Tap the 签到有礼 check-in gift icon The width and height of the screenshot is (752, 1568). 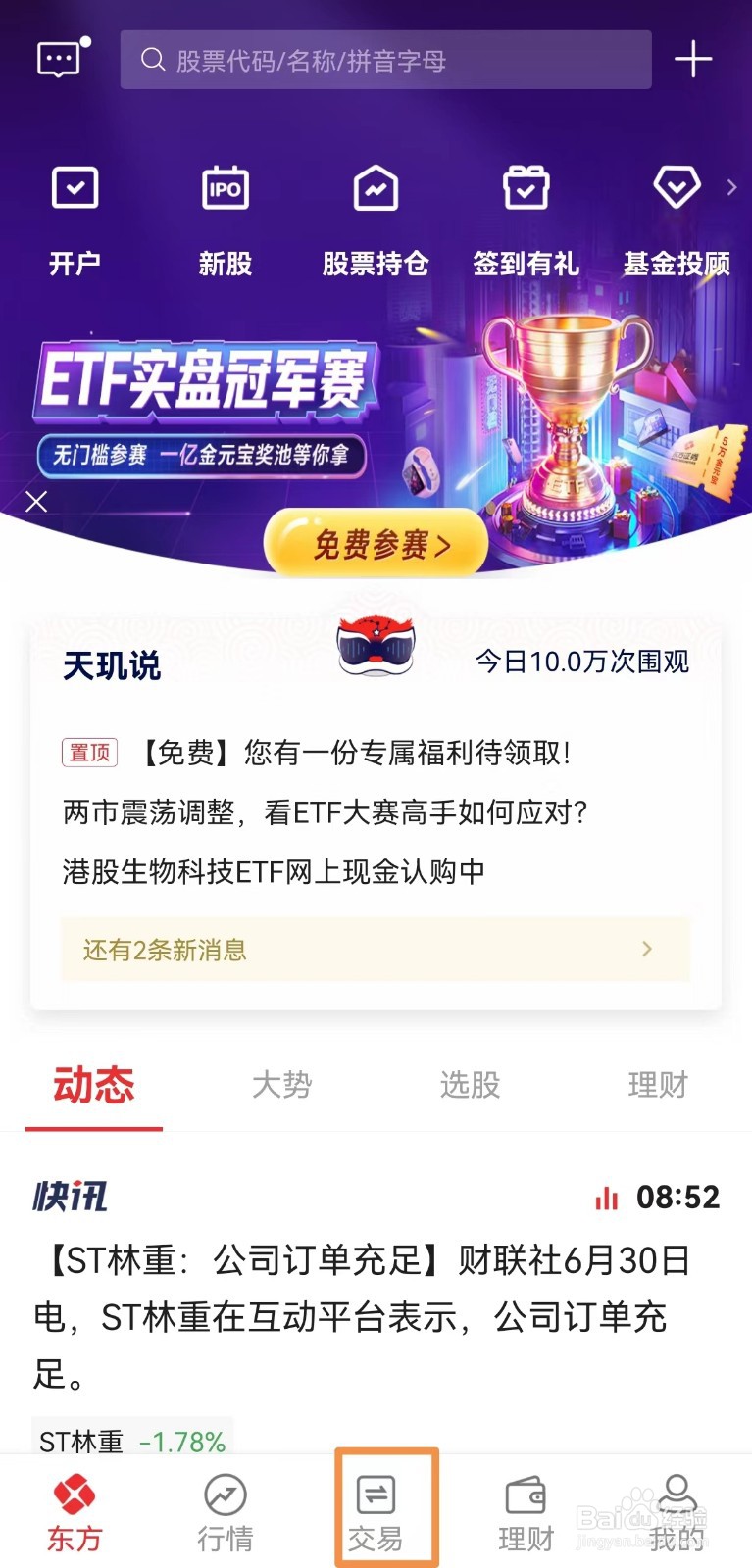point(526,211)
